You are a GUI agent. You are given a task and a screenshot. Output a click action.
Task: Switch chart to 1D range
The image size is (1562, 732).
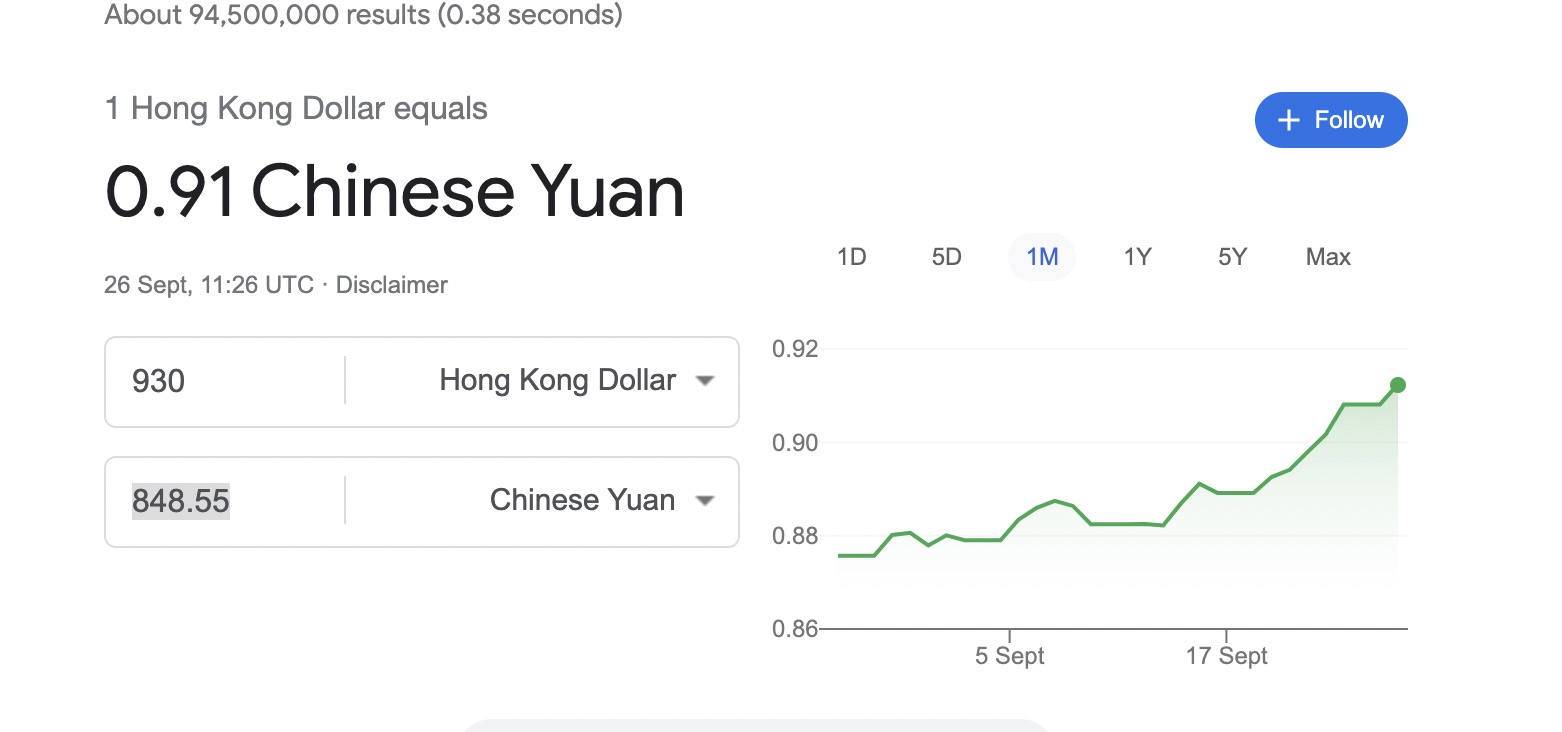tap(851, 257)
